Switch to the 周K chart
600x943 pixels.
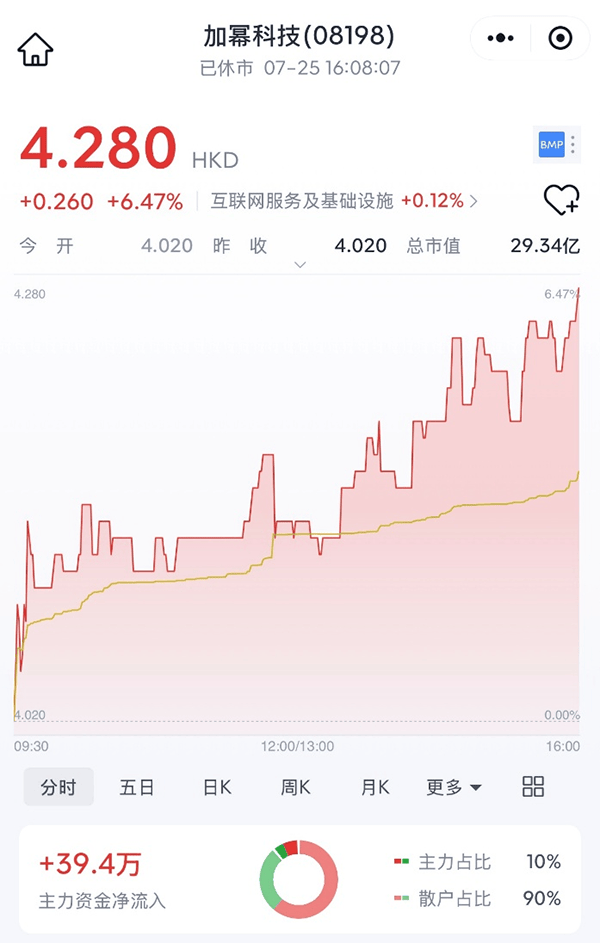pos(296,787)
